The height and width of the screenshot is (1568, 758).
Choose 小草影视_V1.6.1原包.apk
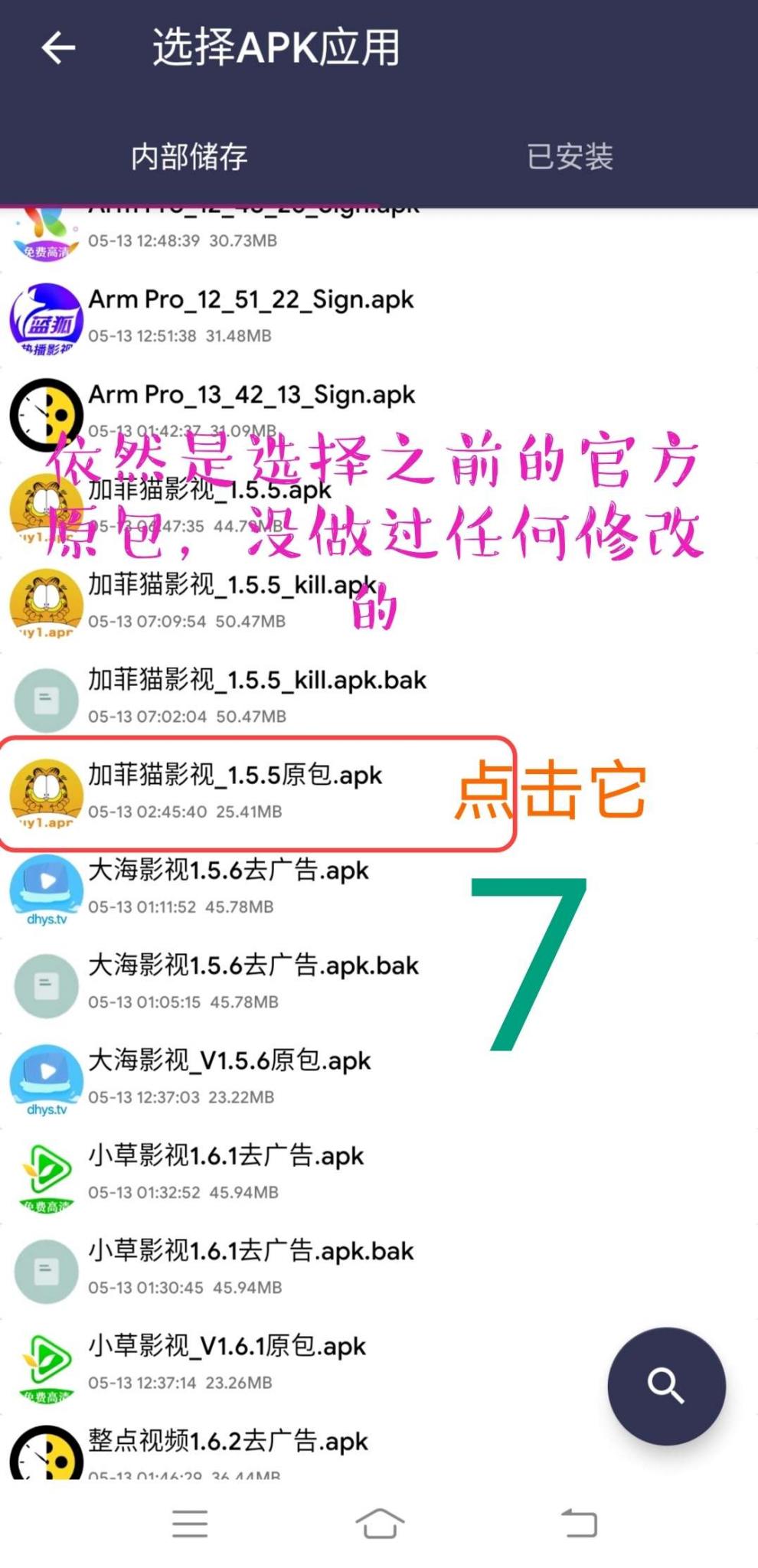click(x=227, y=1363)
